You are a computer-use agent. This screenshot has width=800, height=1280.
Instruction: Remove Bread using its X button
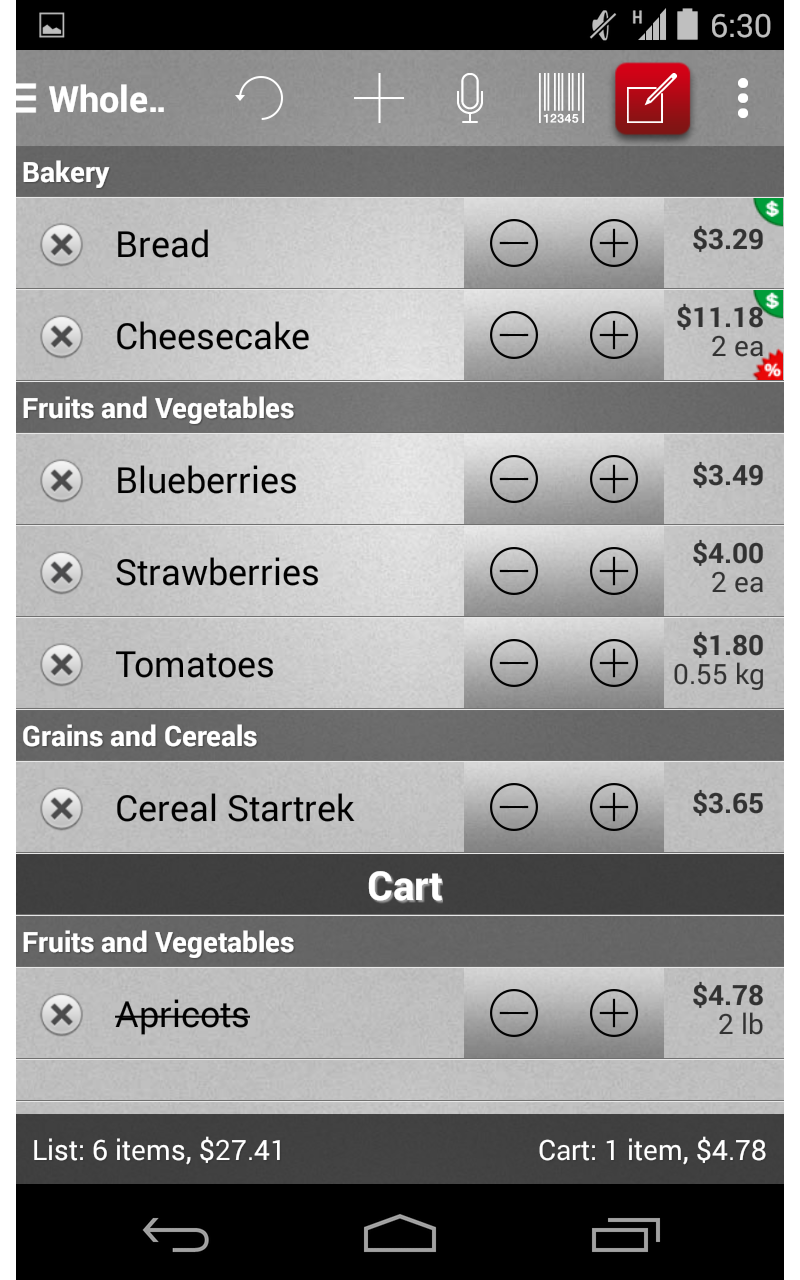[61, 244]
